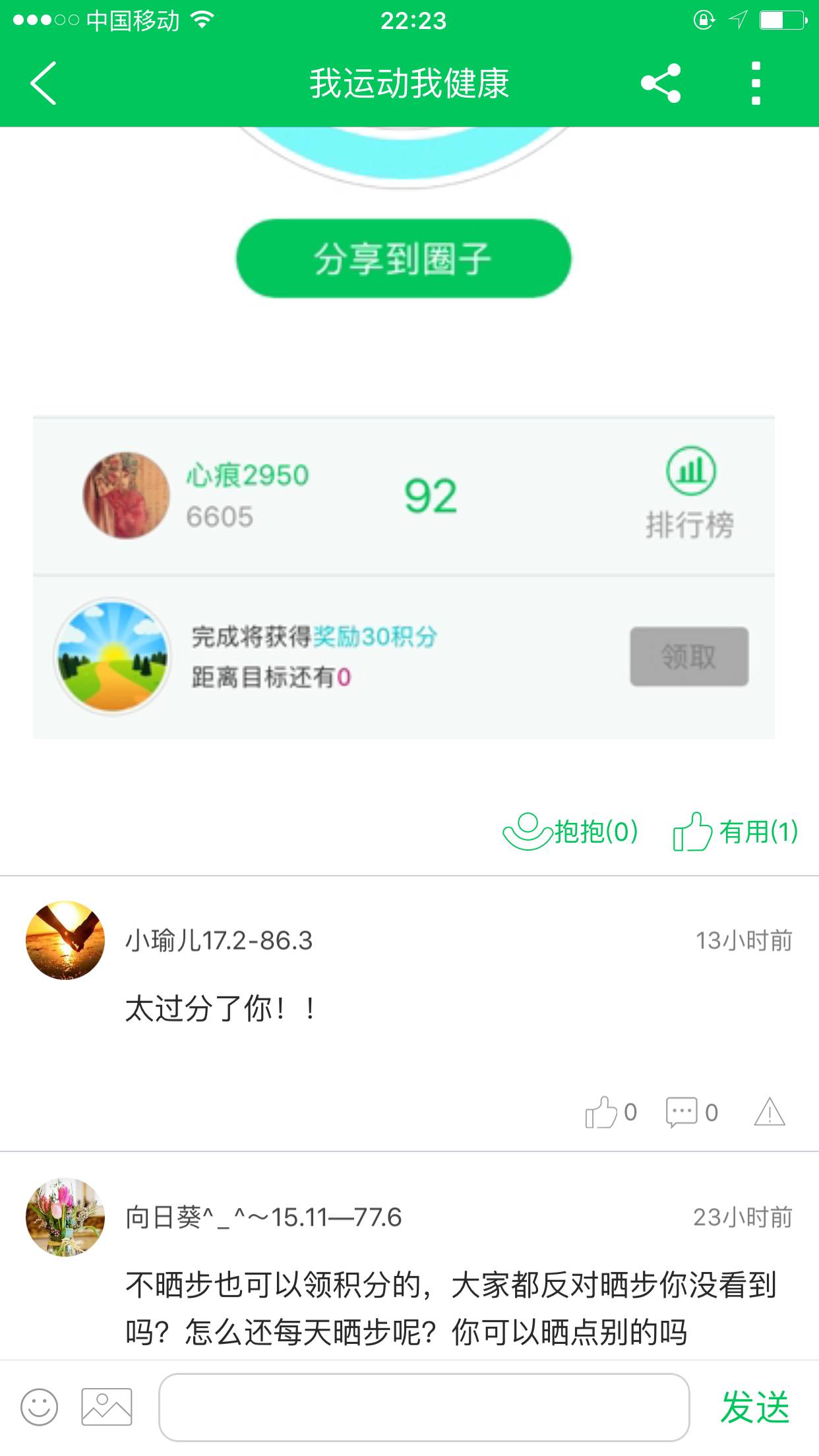Give a hug with 抱抱(0)
Screen dimensions: 819x1456
tap(571, 832)
